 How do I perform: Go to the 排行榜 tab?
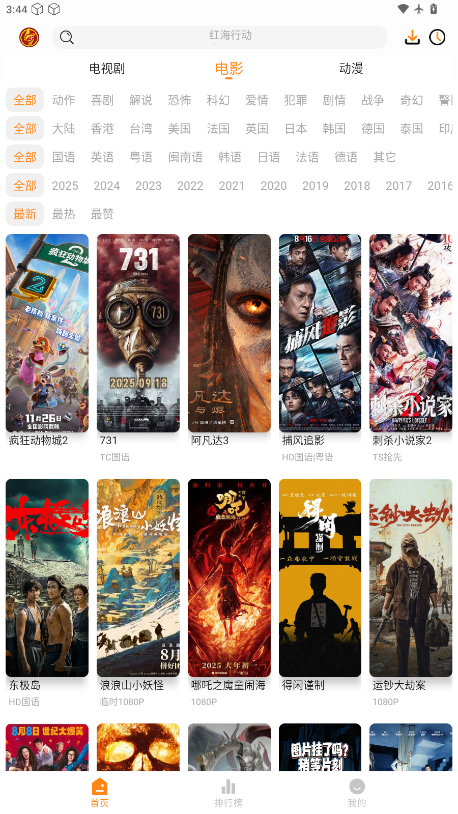pyautogui.click(x=228, y=793)
